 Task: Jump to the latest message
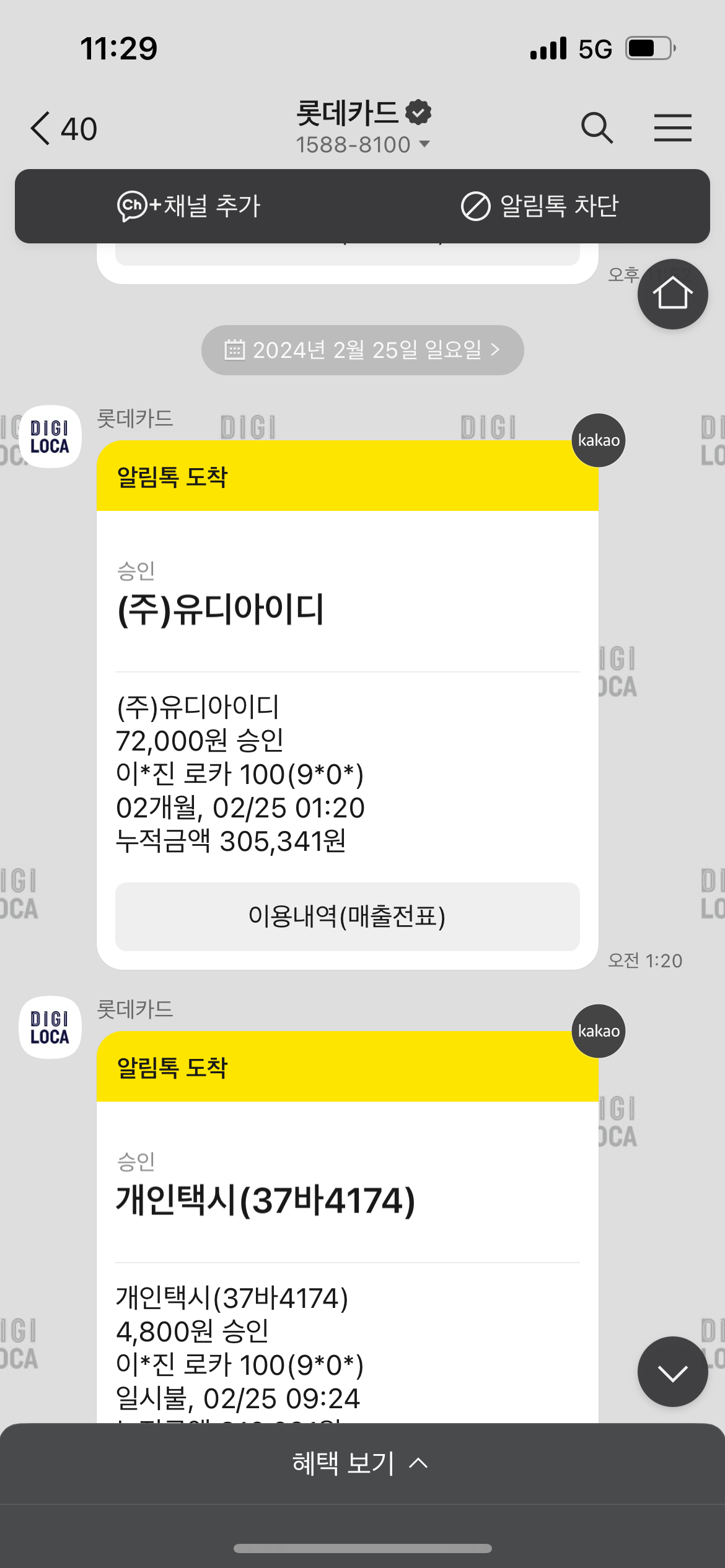click(672, 1372)
